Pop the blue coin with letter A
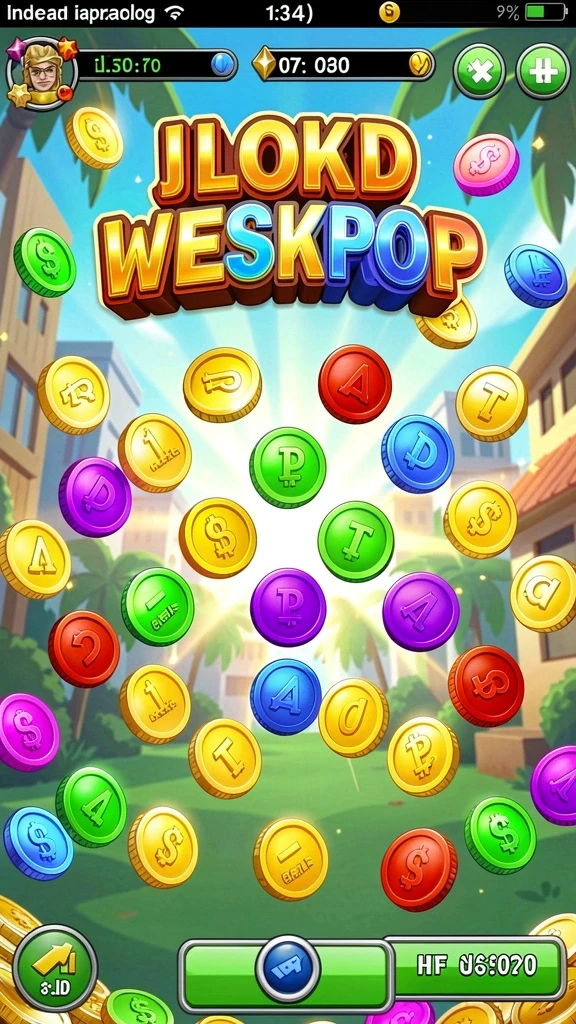The image size is (576, 1024). (x=285, y=697)
